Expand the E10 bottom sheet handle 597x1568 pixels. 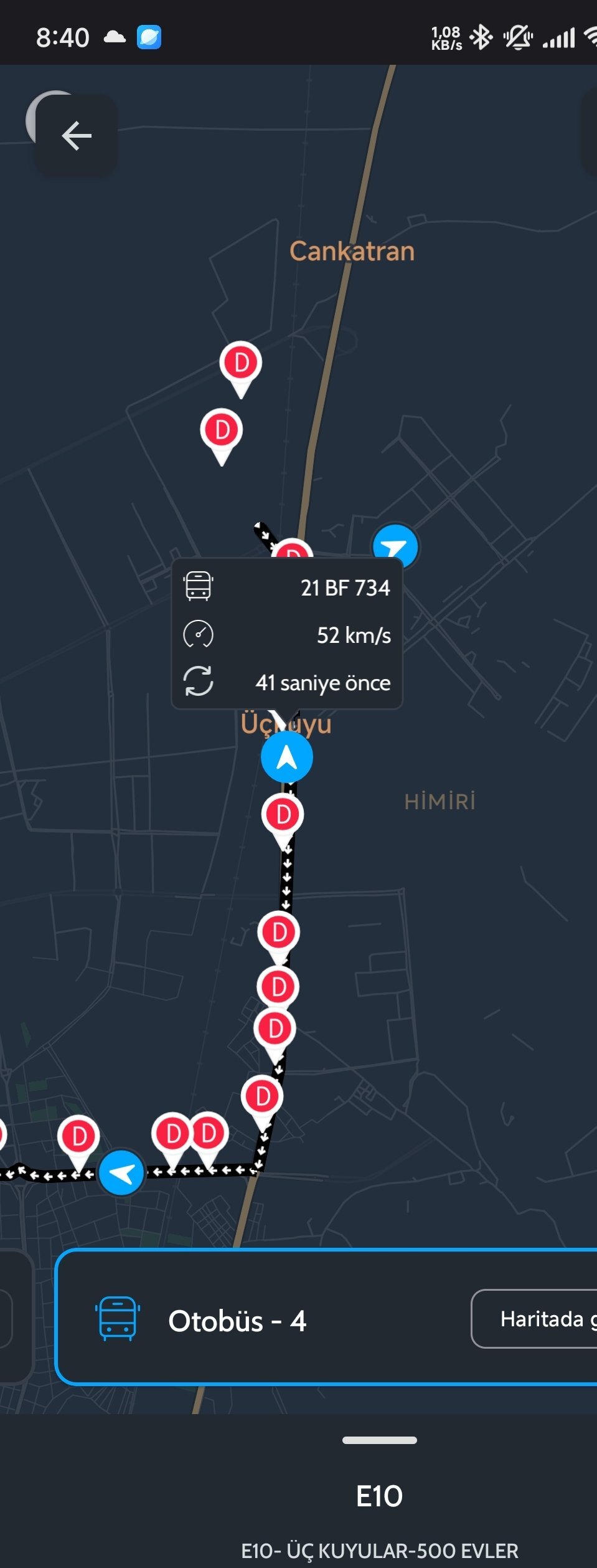[x=379, y=1440]
